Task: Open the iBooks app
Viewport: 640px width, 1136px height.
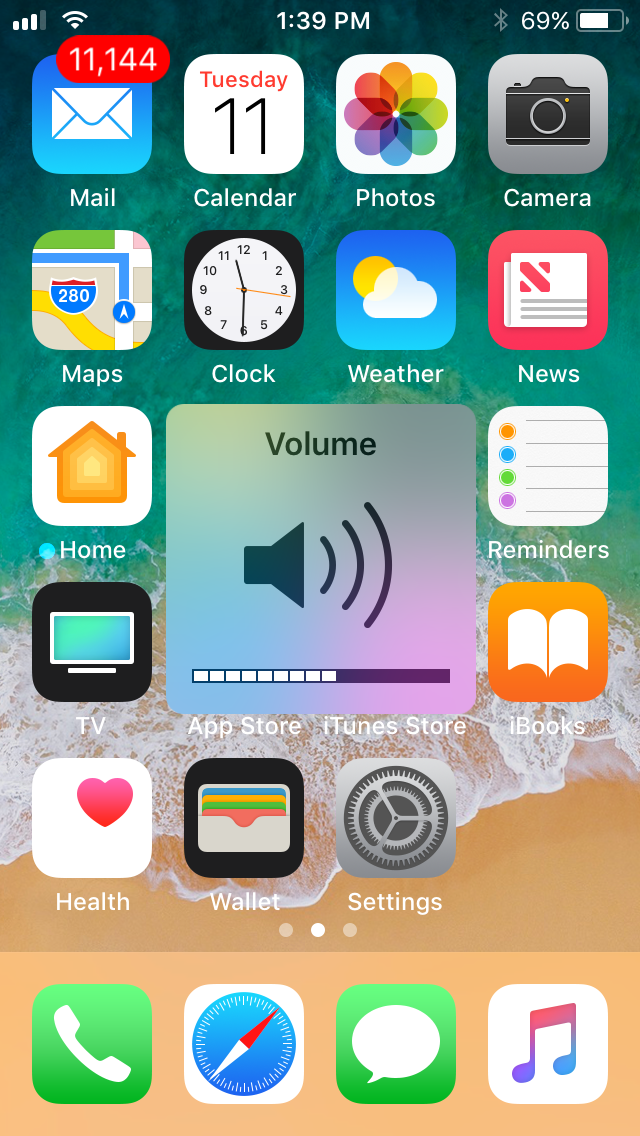Action: coord(548,642)
